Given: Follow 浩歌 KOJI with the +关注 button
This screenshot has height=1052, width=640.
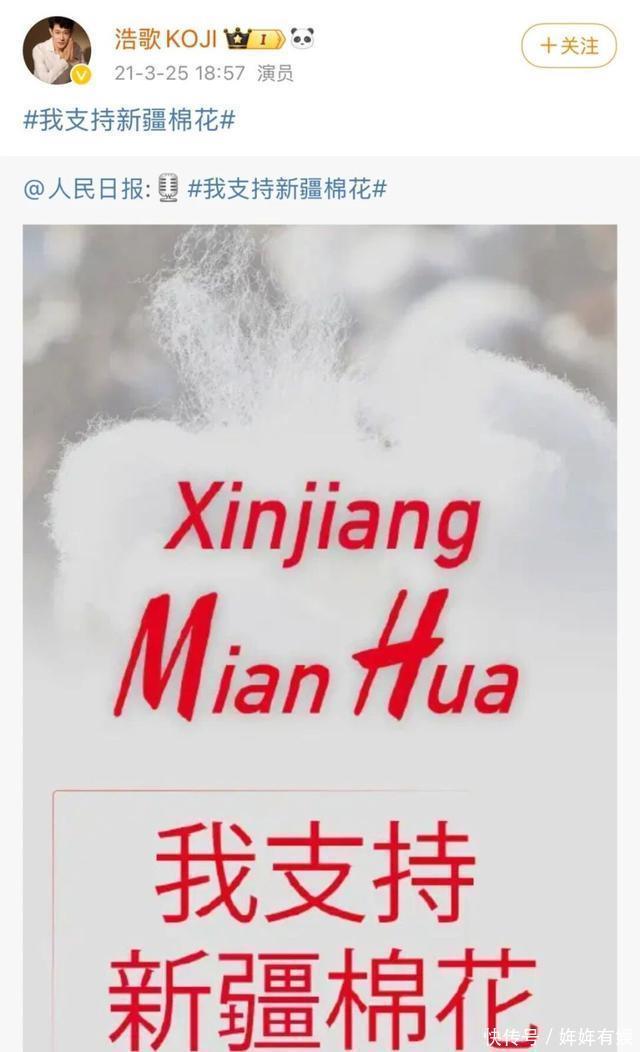Looking at the screenshot, I should [568, 46].
